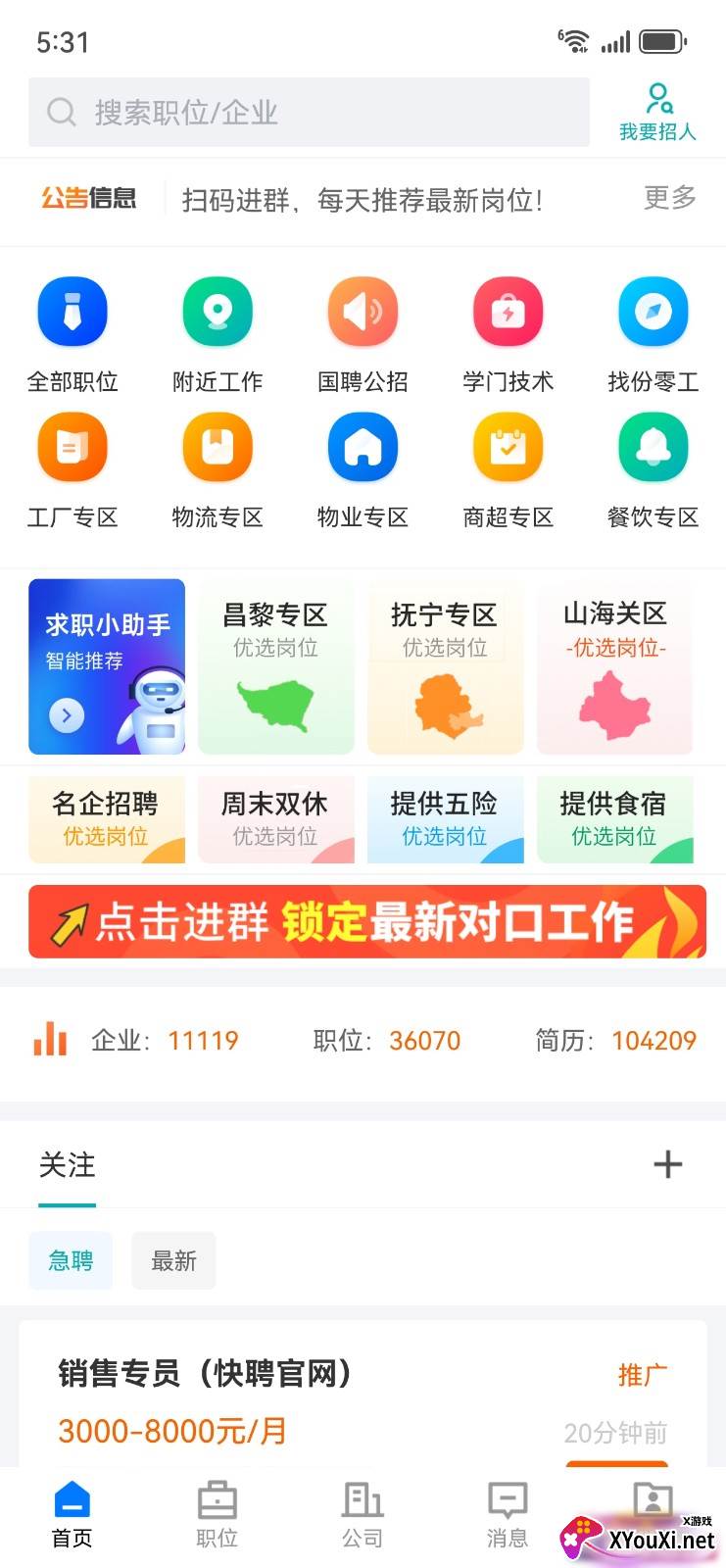Tap the 点击进群 promotional banner
This screenshot has height=1568, width=726.
click(x=363, y=919)
